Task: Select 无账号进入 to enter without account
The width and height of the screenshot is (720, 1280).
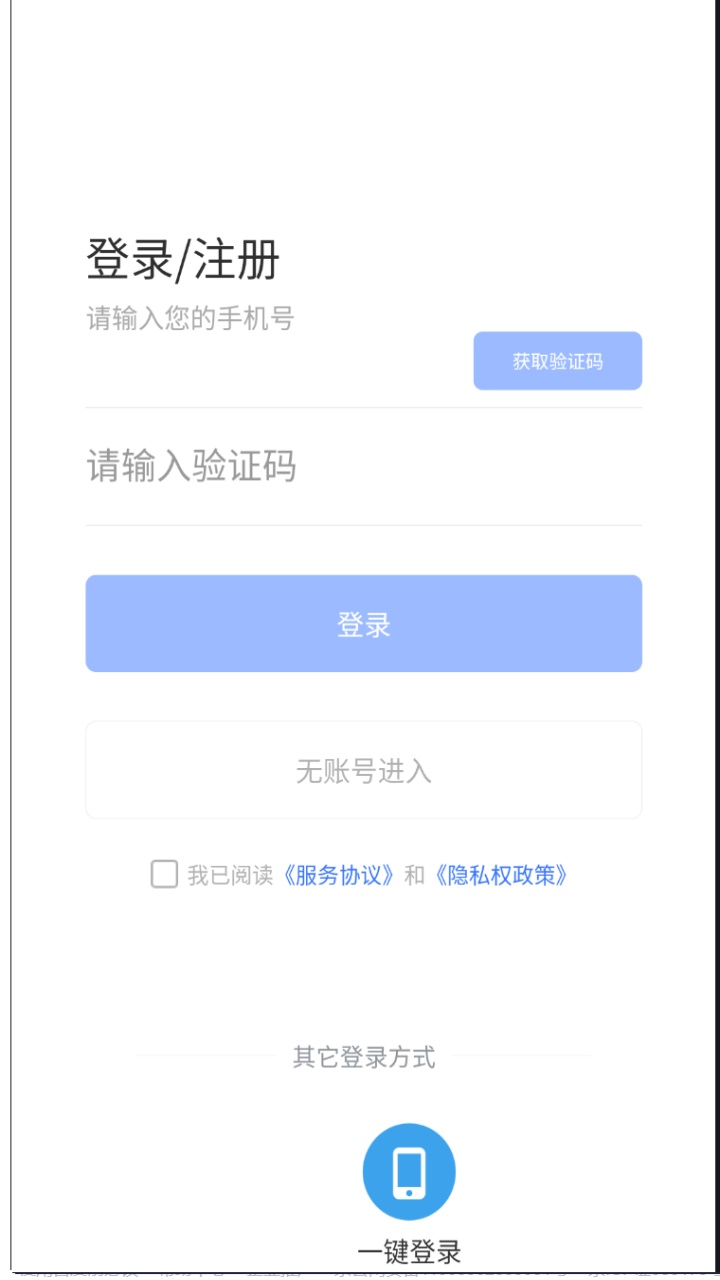Action: (x=363, y=769)
